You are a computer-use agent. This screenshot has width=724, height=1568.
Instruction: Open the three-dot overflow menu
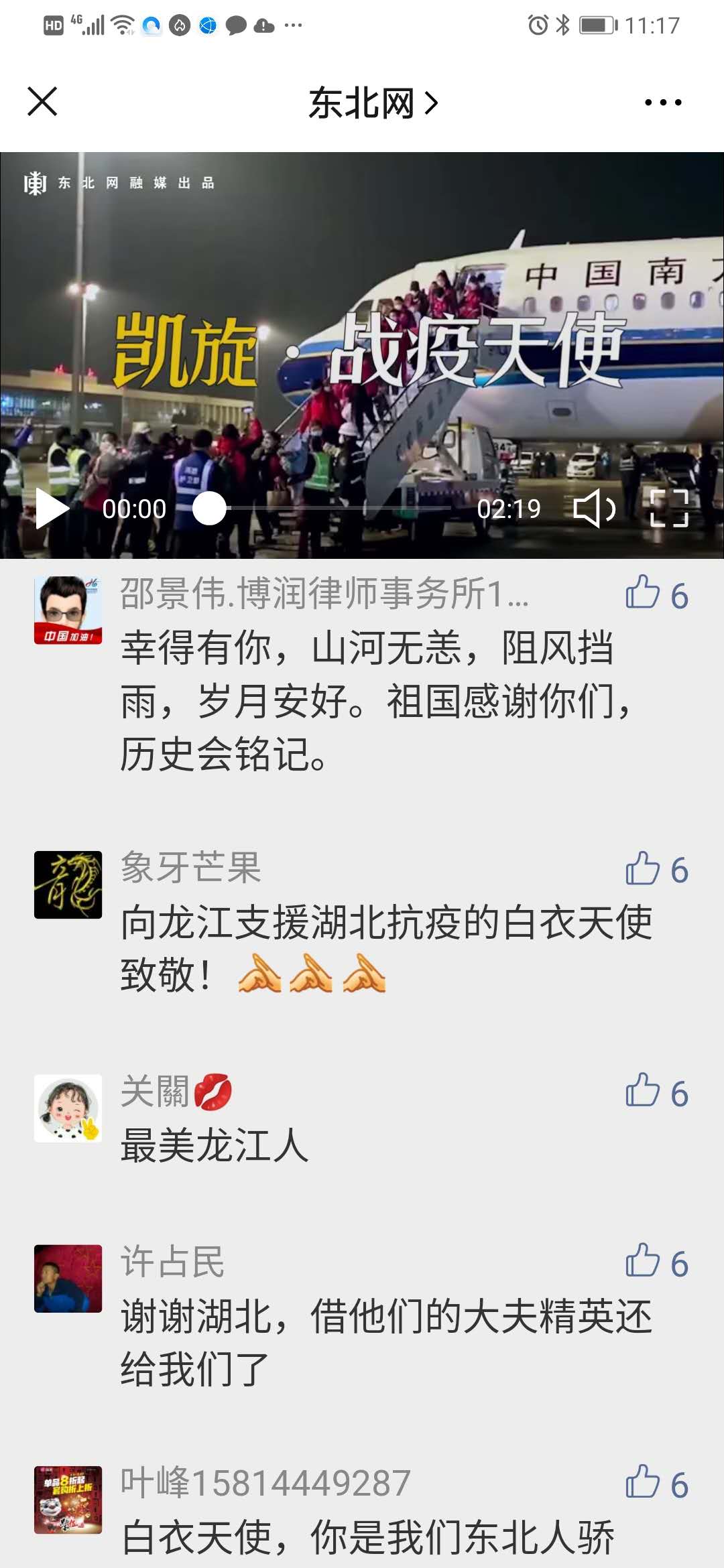pyautogui.click(x=662, y=103)
